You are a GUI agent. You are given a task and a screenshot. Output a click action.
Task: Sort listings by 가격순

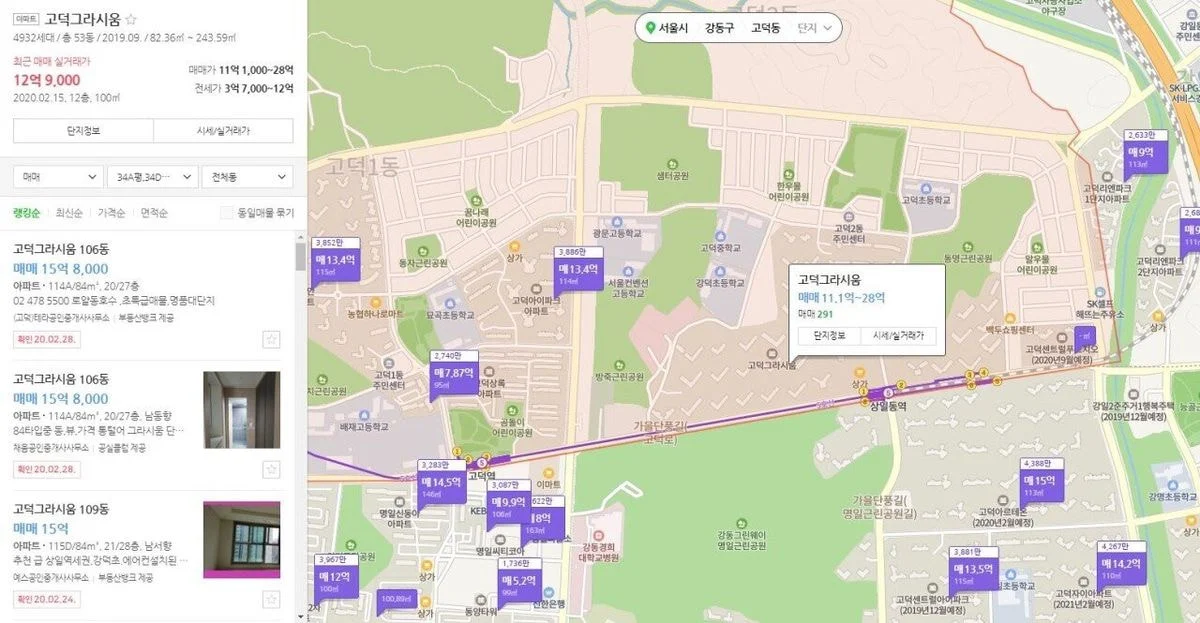[111, 213]
